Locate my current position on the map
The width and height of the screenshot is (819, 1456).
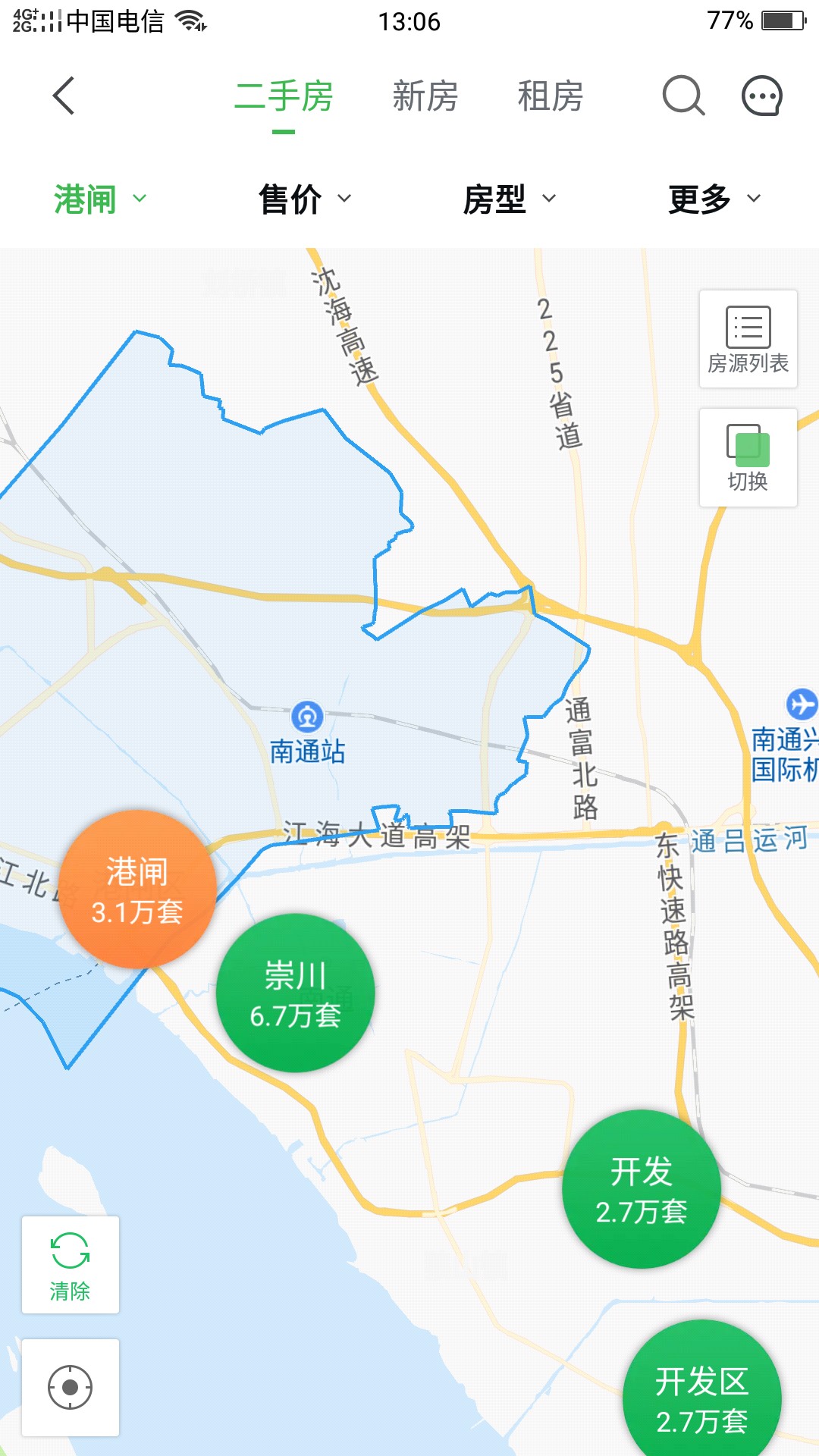71,1388
